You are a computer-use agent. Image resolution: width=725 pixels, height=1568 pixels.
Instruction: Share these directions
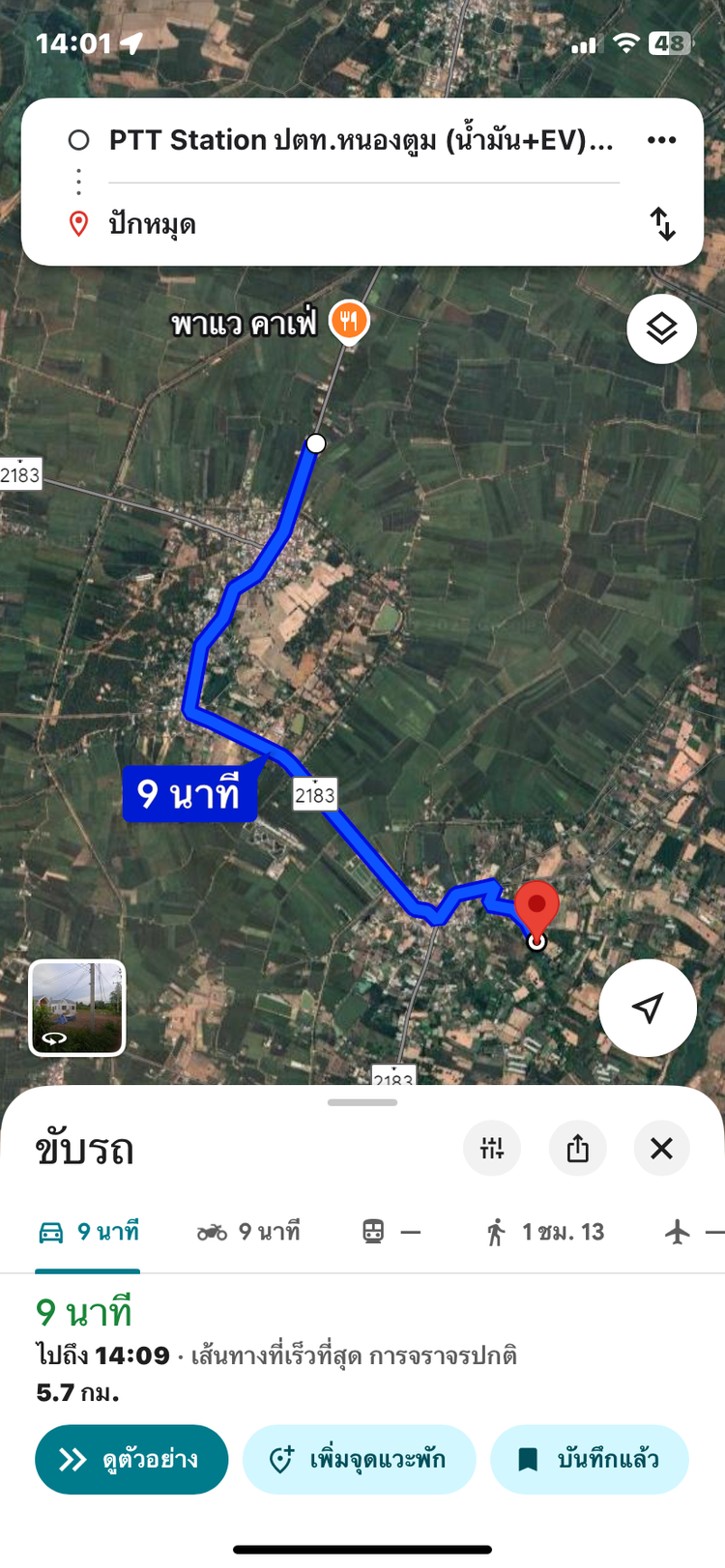pyautogui.click(x=577, y=1148)
